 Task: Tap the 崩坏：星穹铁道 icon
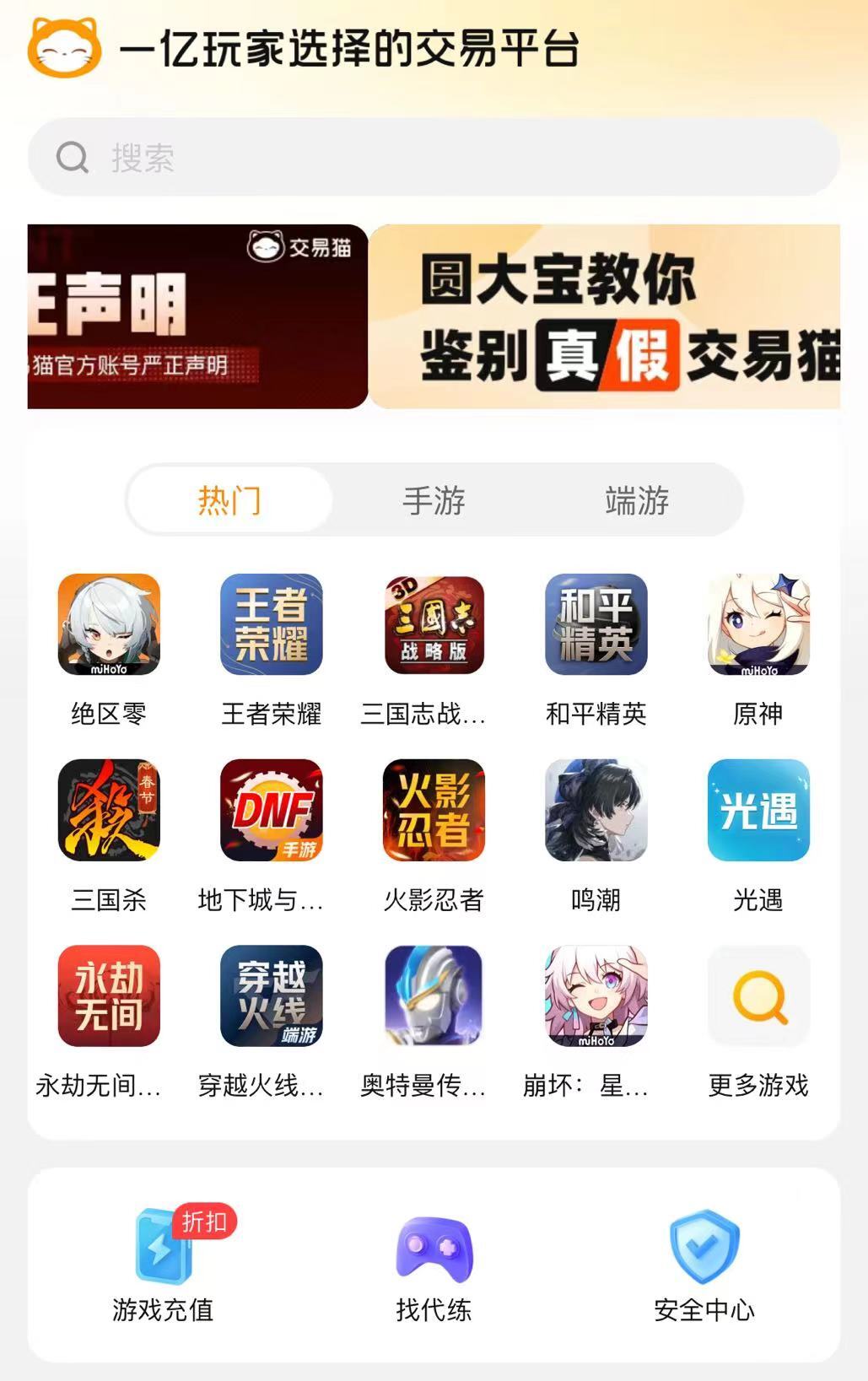(596, 997)
